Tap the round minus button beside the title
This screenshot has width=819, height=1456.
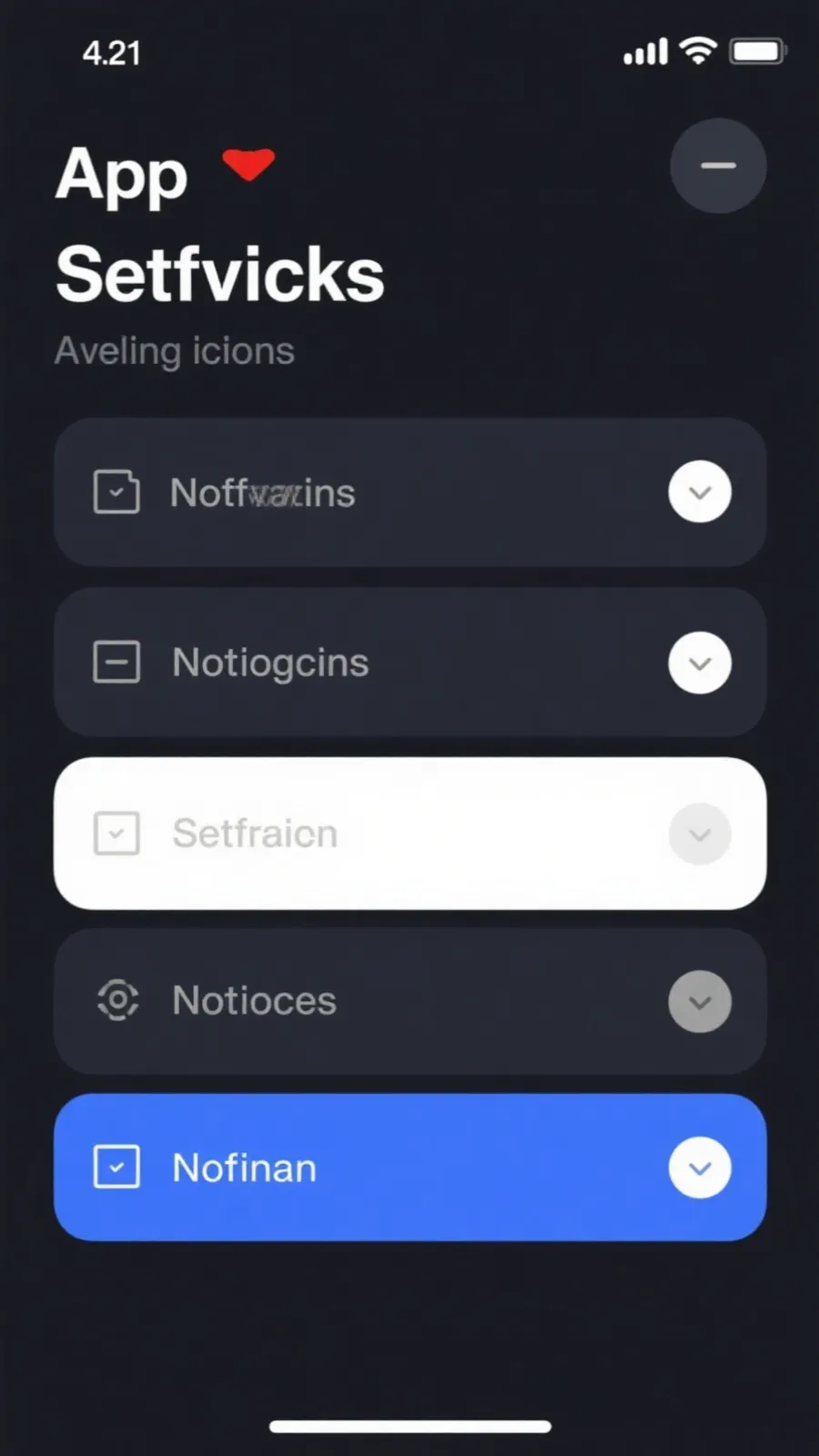[x=718, y=166]
